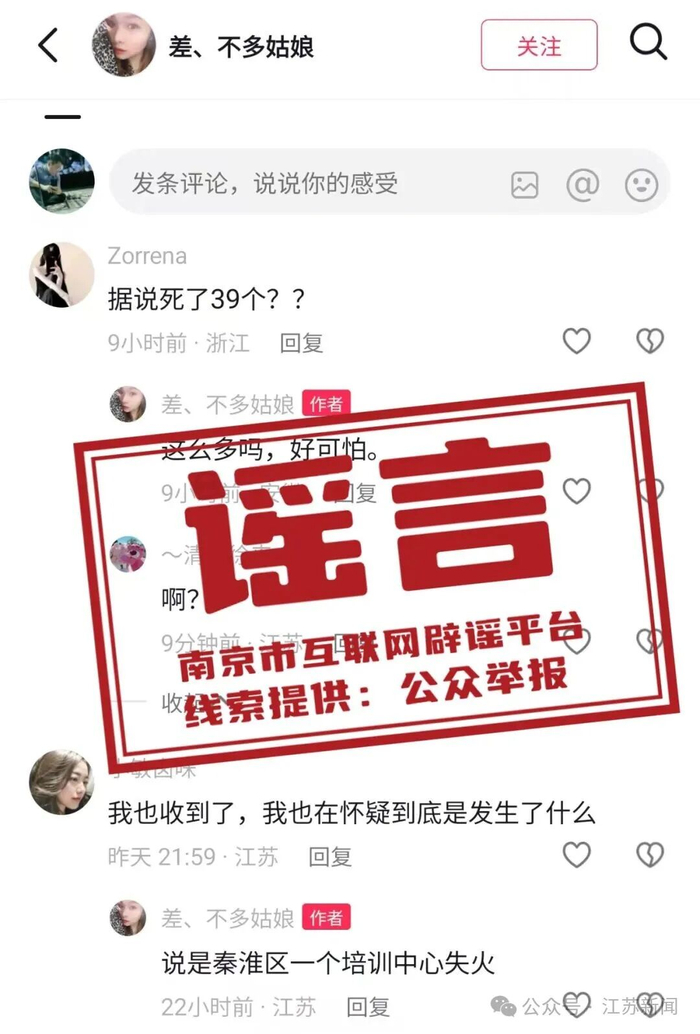This screenshot has width=700, height=1034.
Task: Like the comment 我也收到了,我也在怀疑
Action: coord(577,855)
